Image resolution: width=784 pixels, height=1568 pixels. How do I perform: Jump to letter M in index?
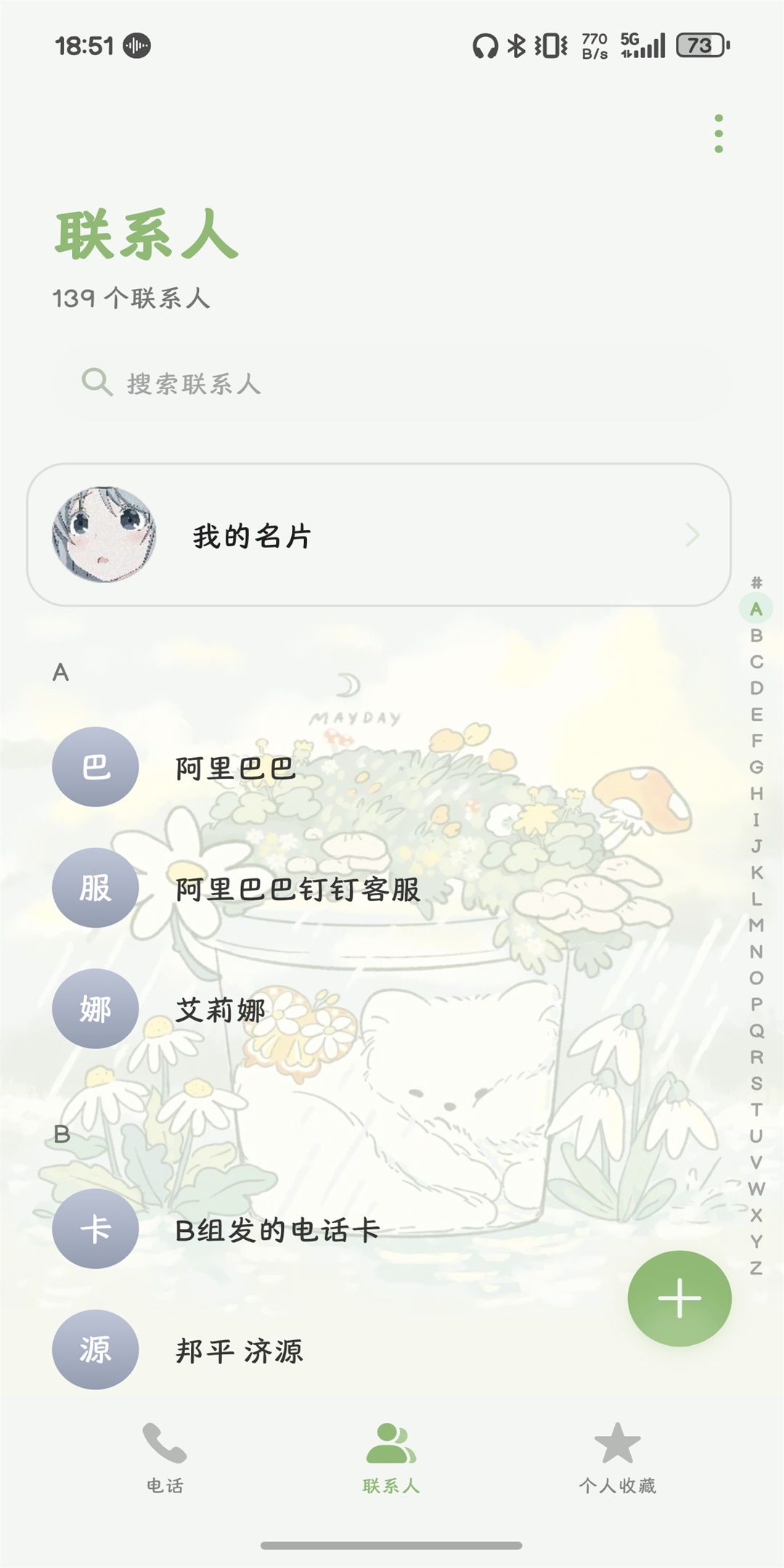tap(756, 925)
